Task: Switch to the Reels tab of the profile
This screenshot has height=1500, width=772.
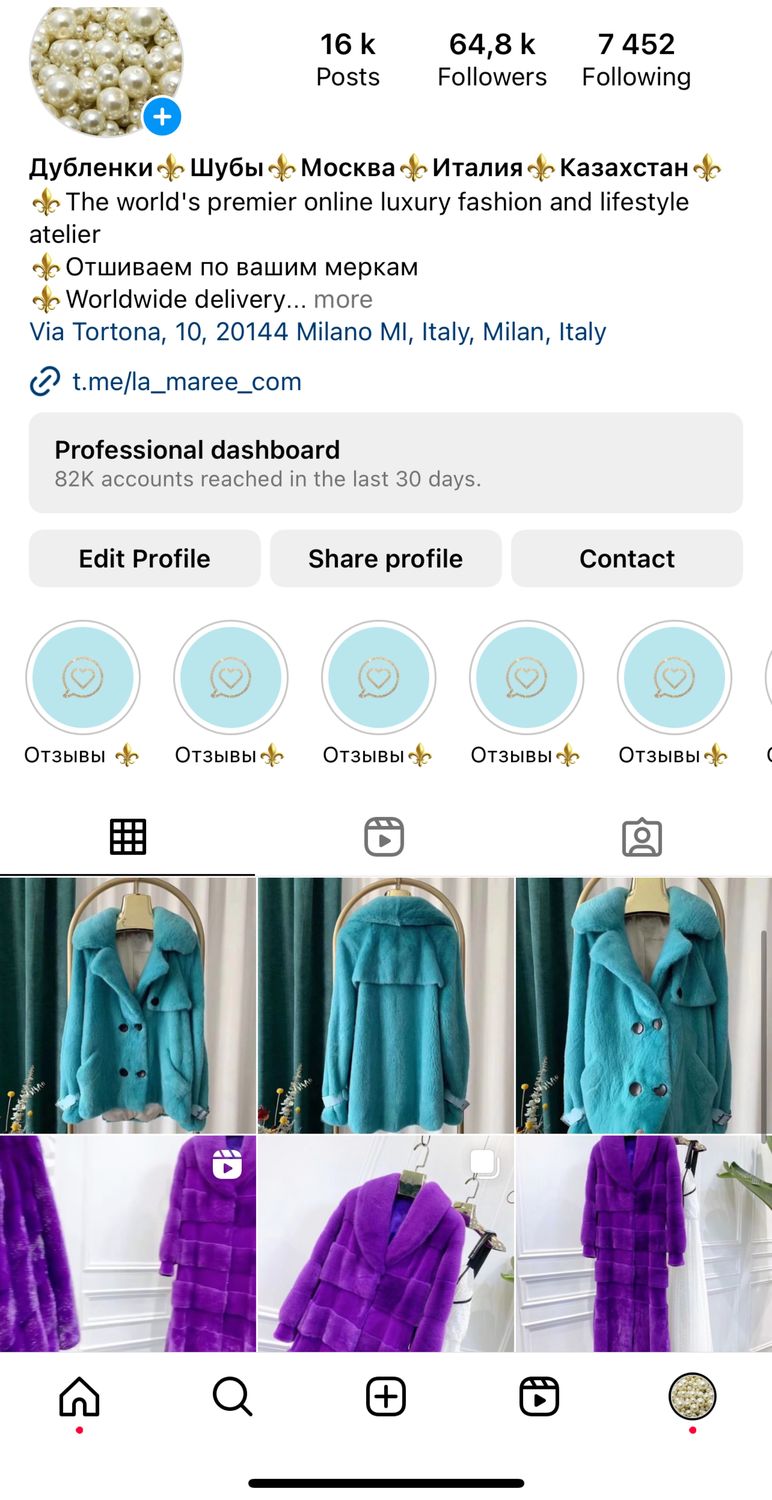Action: [x=384, y=837]
